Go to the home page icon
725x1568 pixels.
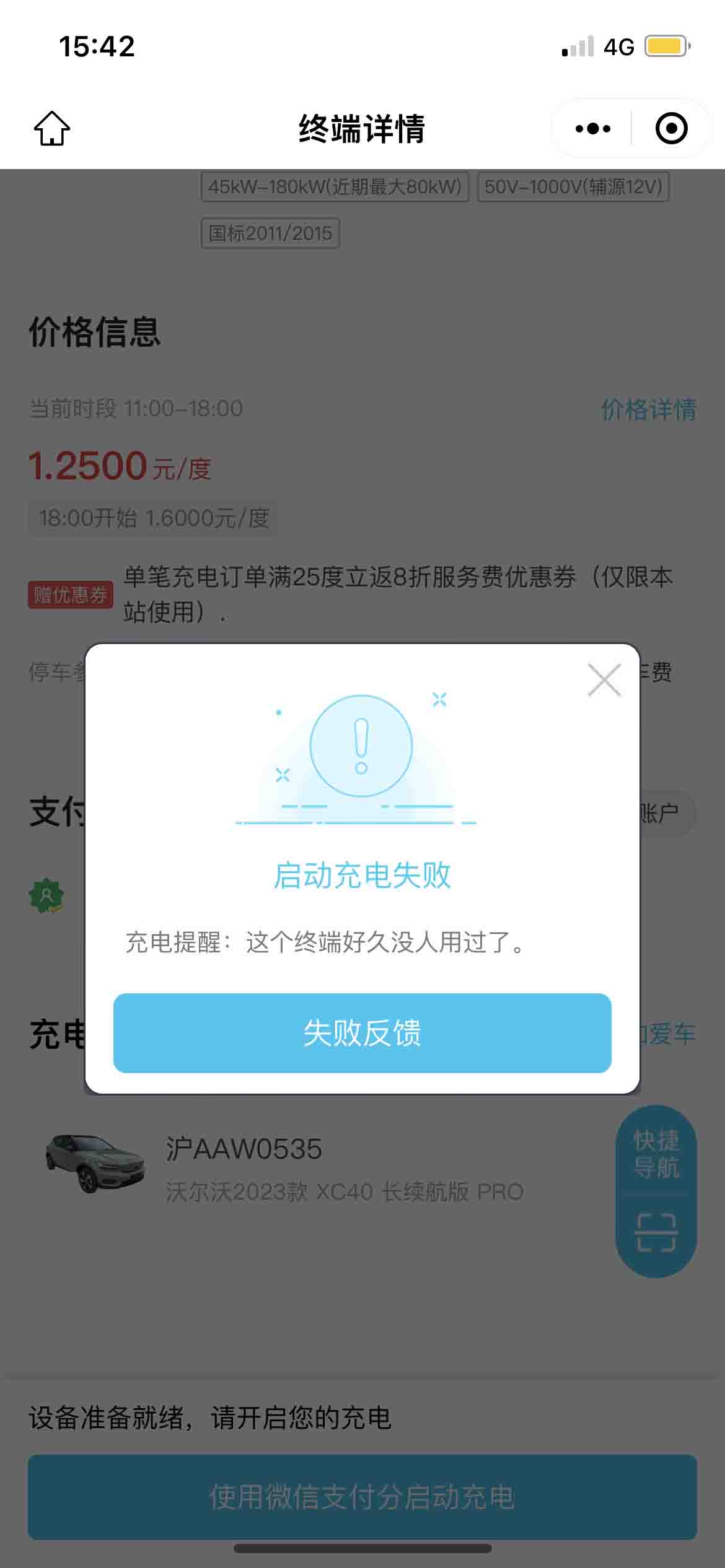pyautogui.click(x=52, y=129)
